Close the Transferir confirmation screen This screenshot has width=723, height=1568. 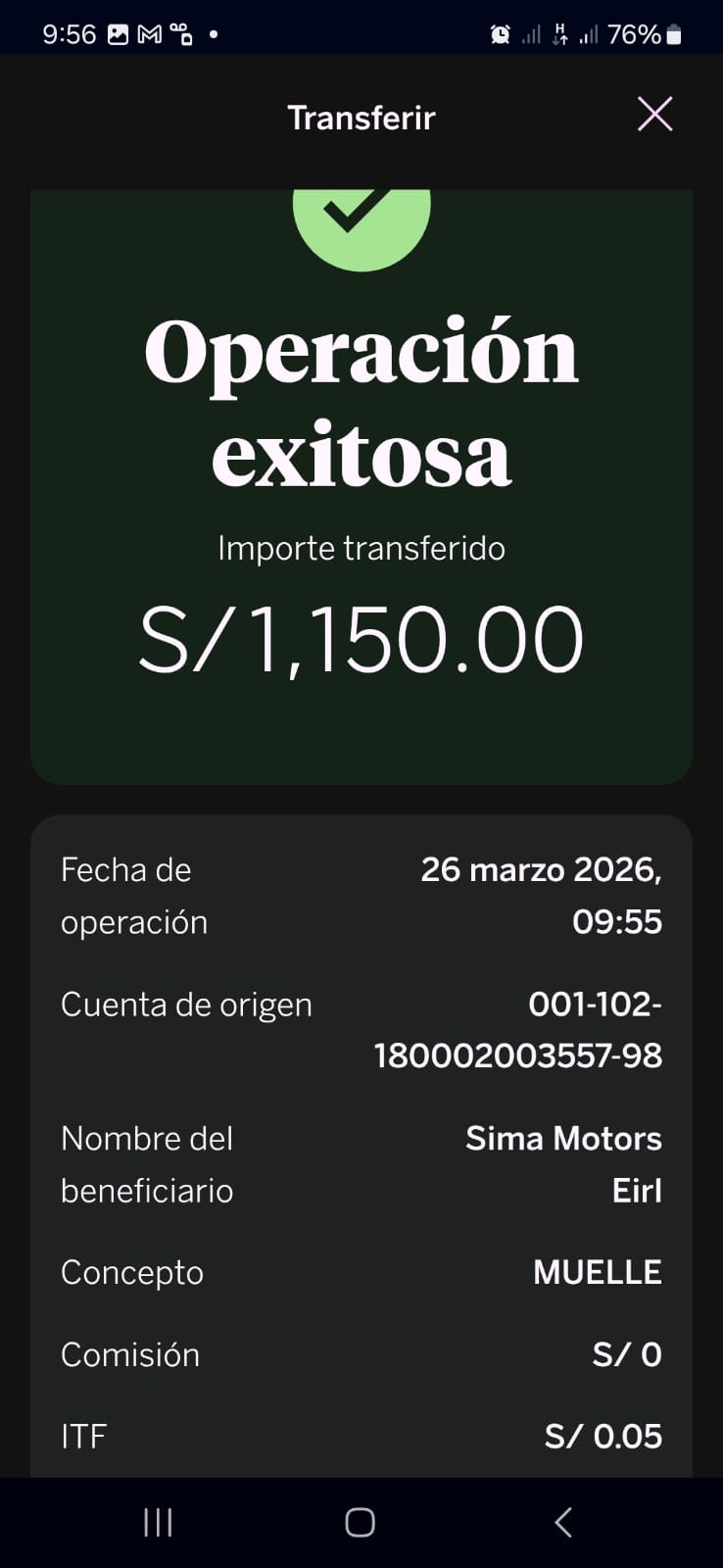click(654, 115)
